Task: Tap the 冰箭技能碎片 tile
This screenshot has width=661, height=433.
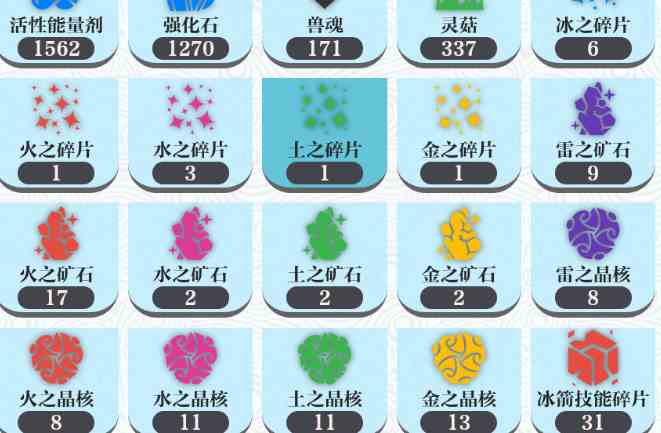Action: click(x=596, y=380)
